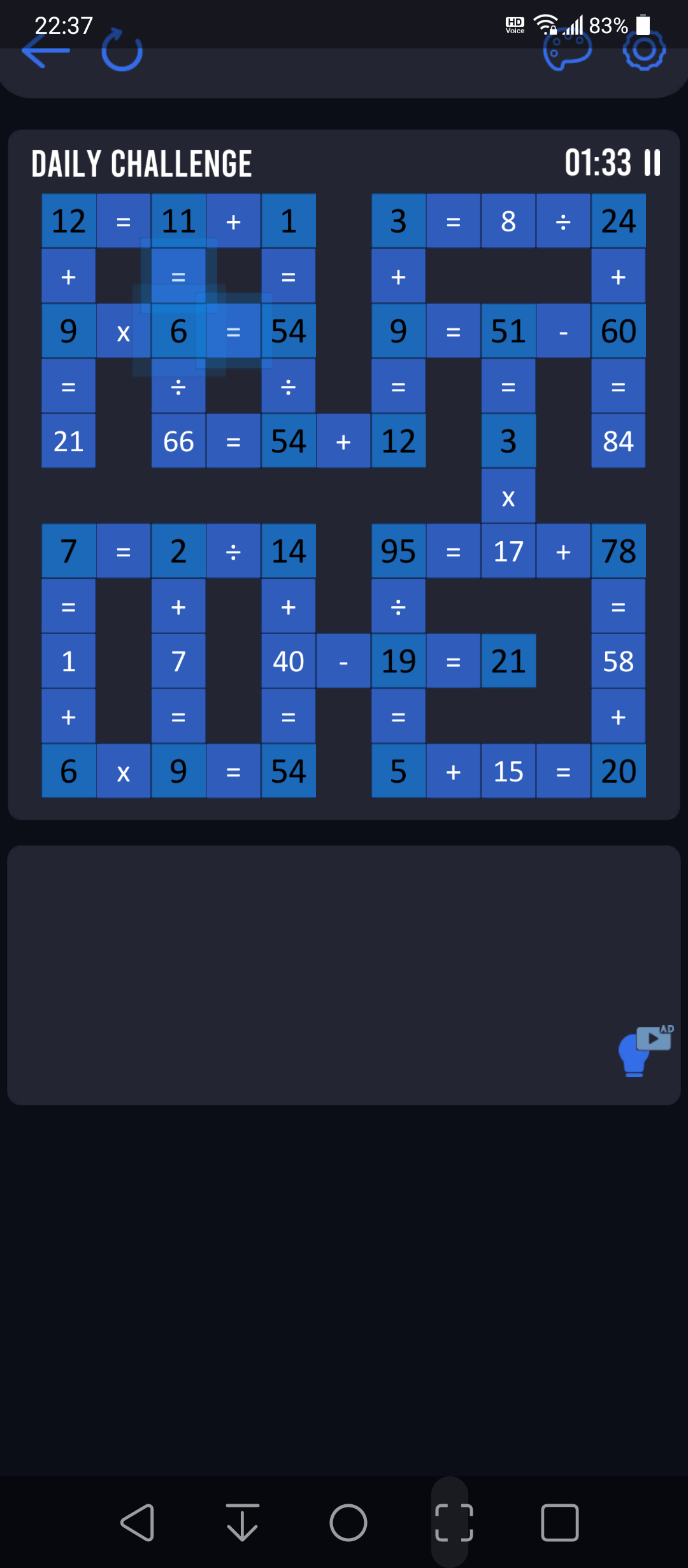The width and height of the screenshot is (688, 1568).
Task: Get a hint by watching an ad
Action: pyautogui.click(x=645, y=1050)
